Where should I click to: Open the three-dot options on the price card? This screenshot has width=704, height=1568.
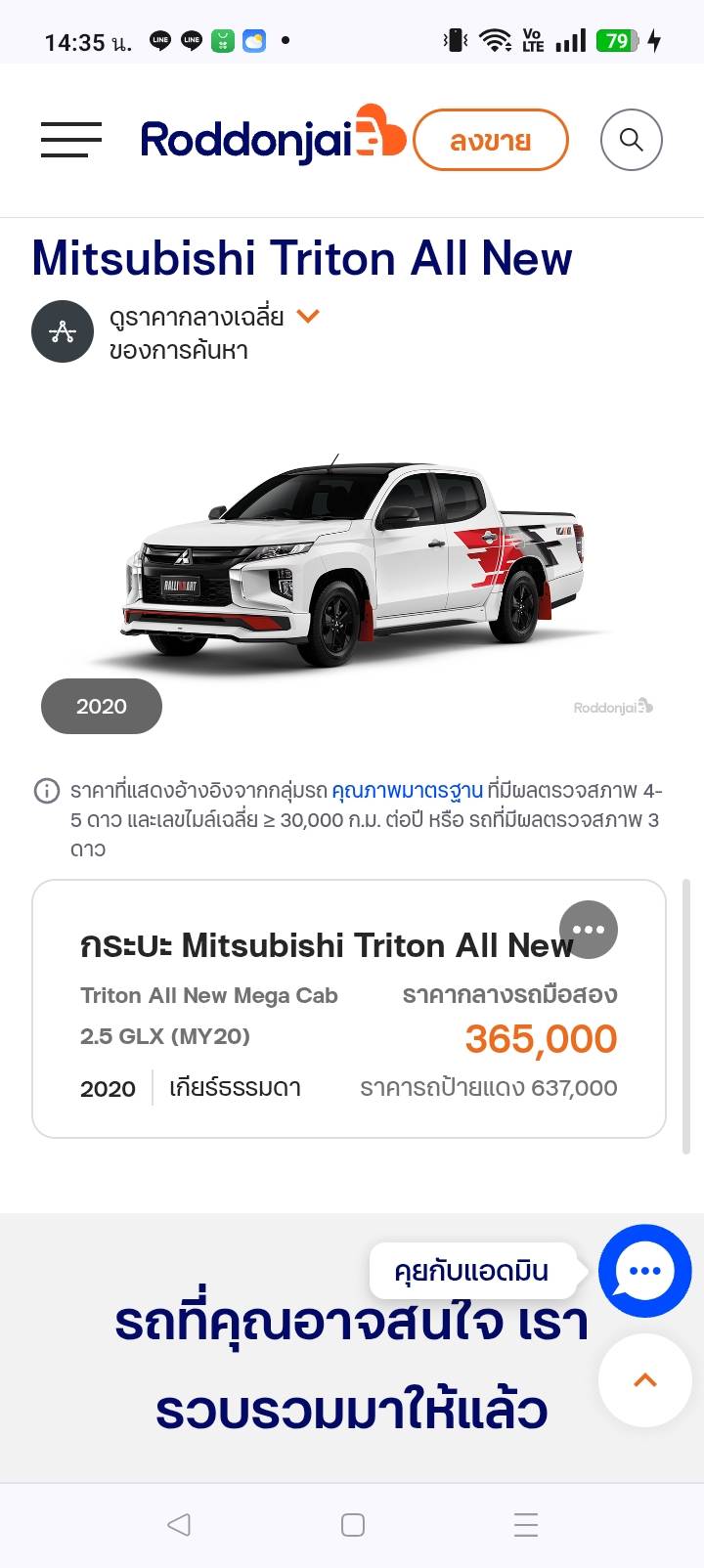pyautogui.click(x=589, y=929)
